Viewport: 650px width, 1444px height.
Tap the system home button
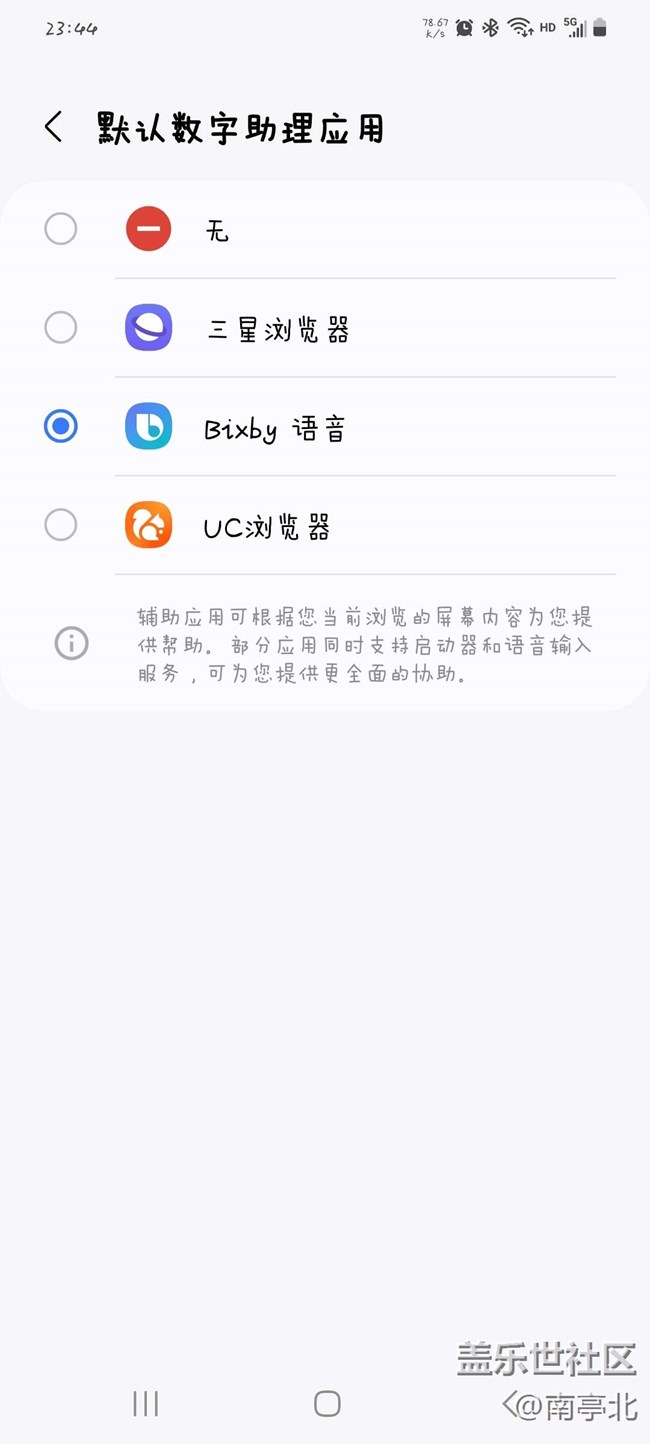tap(327, 1403)
